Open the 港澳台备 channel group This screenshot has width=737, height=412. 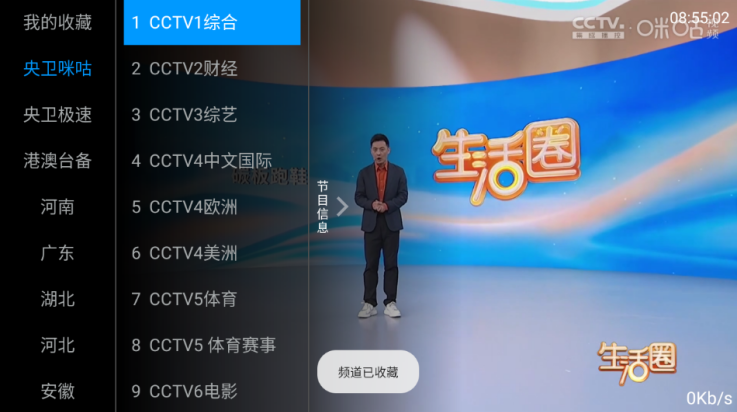click(57, 161)
